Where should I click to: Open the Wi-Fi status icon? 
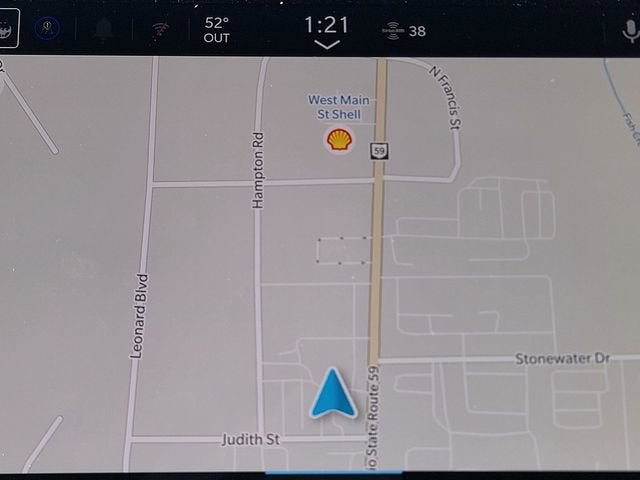tap(160, 30)
